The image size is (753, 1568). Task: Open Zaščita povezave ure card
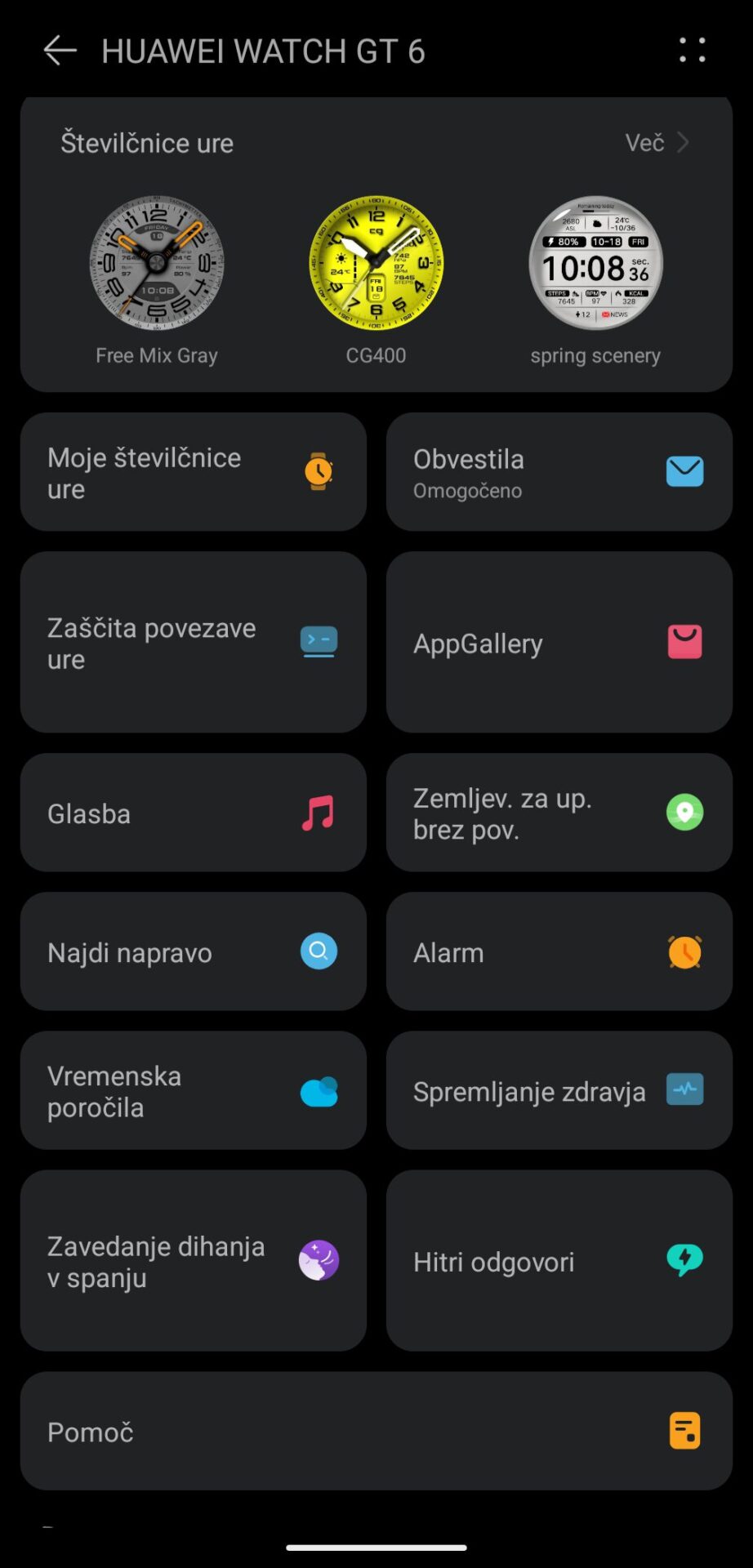[194, 642]
